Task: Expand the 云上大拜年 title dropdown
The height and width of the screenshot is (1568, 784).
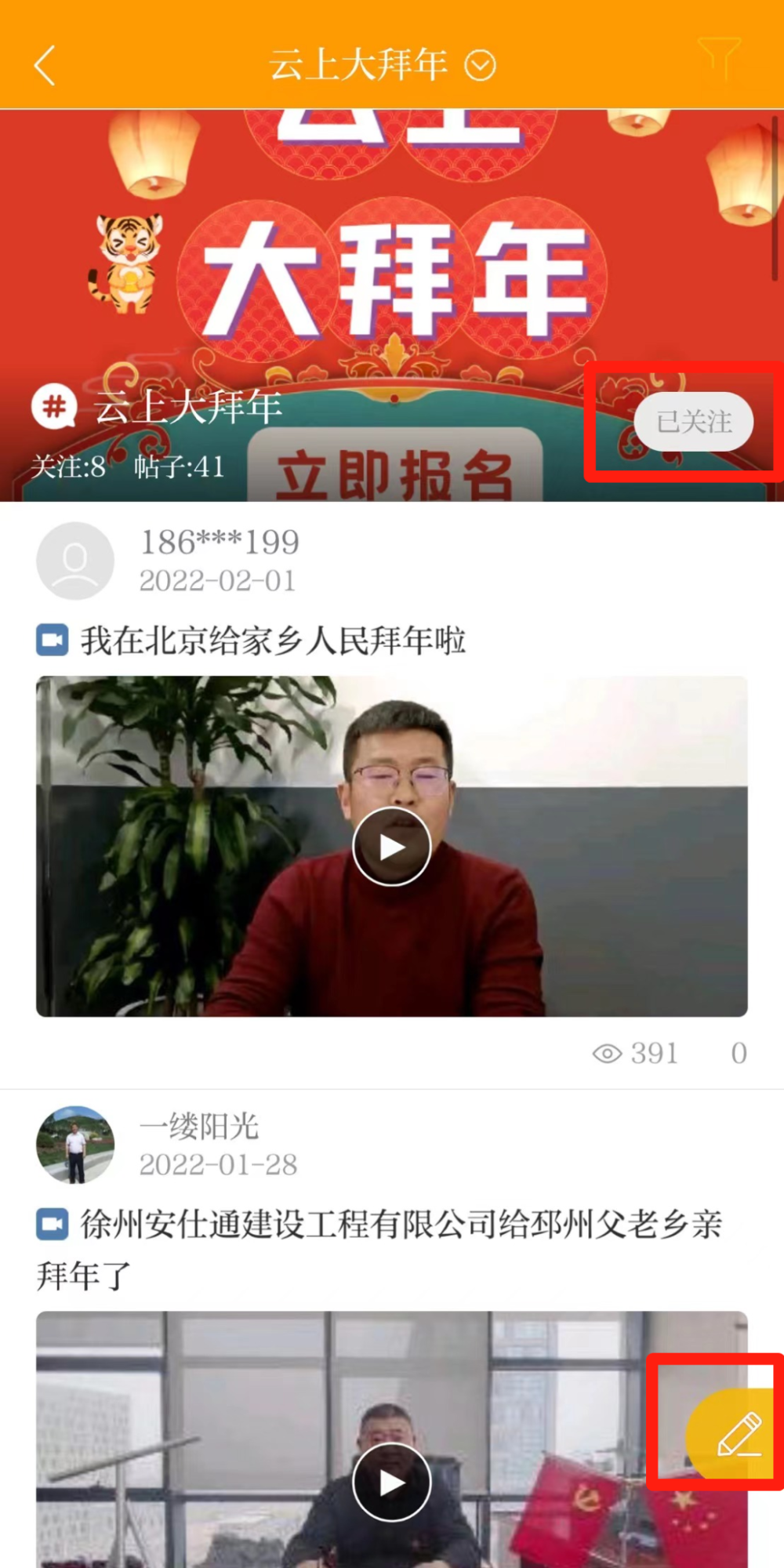Action: point(480,65)
